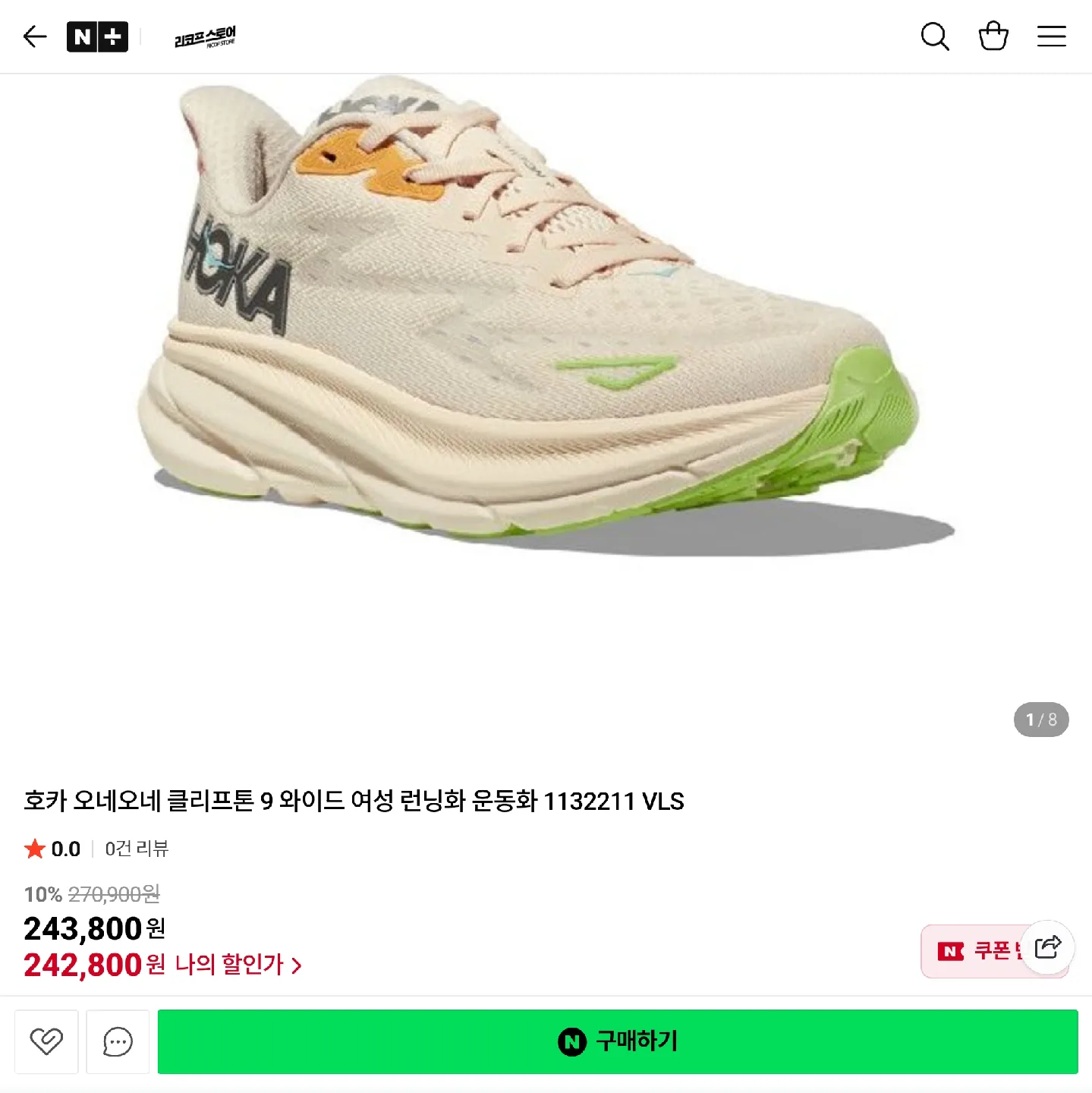Open the 0건 리뷰 reviews
The image size is (1092, 1093).
137,849
